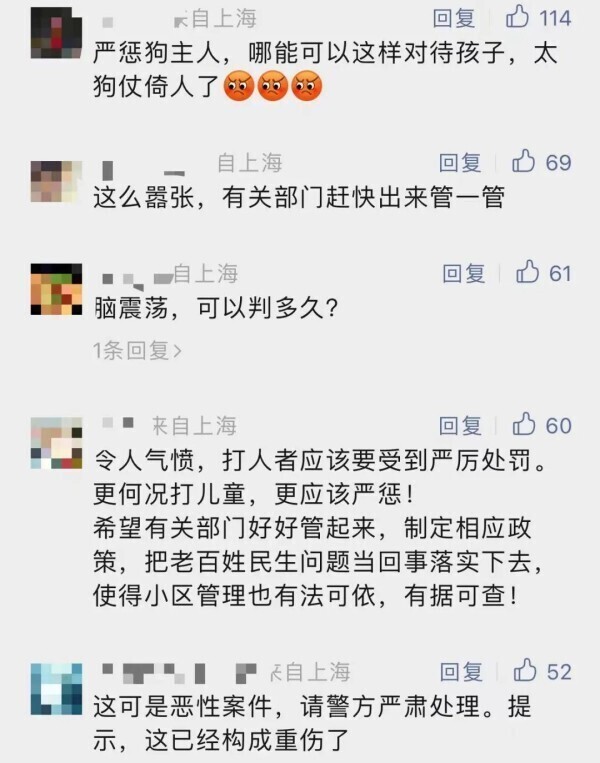Expand the 1条回复 thread
Screen dimensions: 600x763
pyautogui.click(x=137, y=351)
